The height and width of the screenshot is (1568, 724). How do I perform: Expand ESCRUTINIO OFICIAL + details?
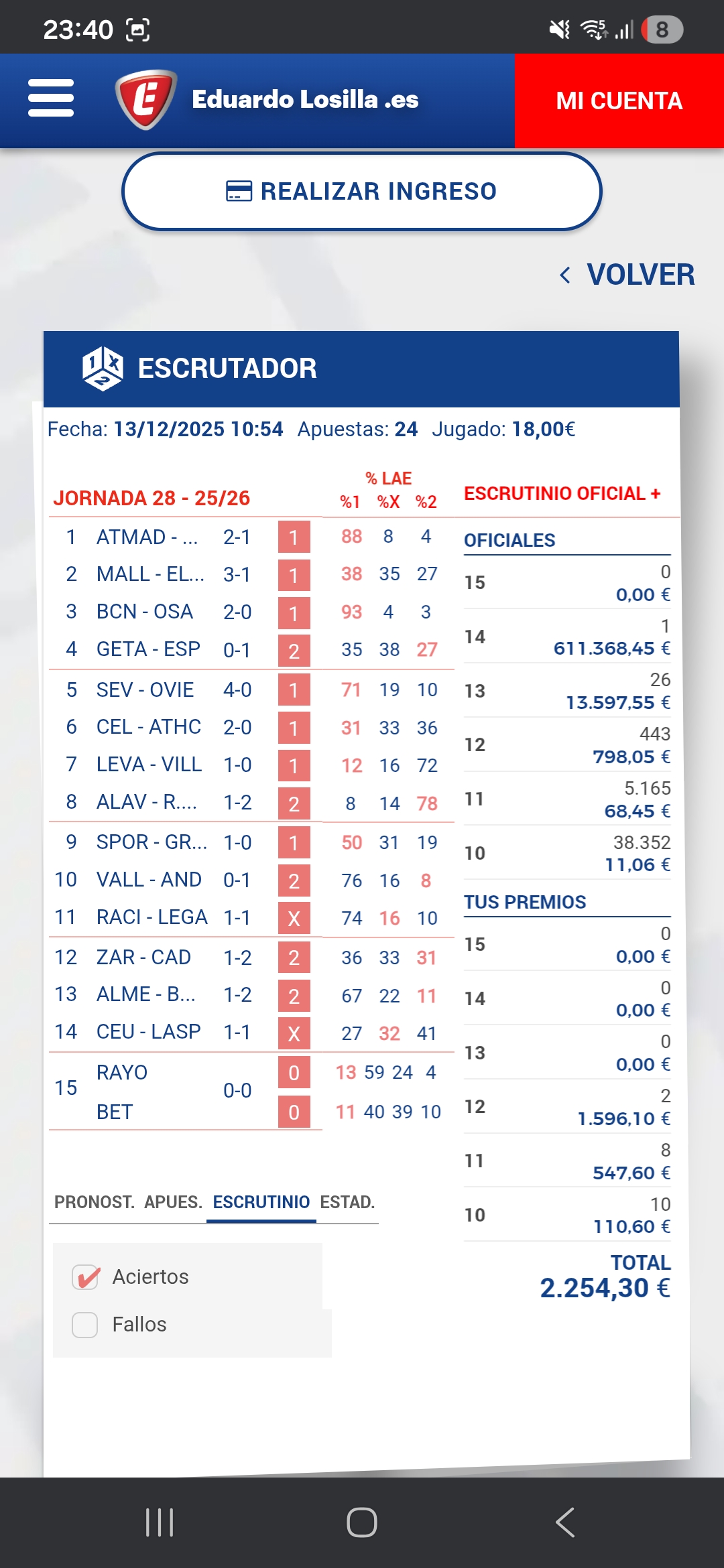click(562, 494)
